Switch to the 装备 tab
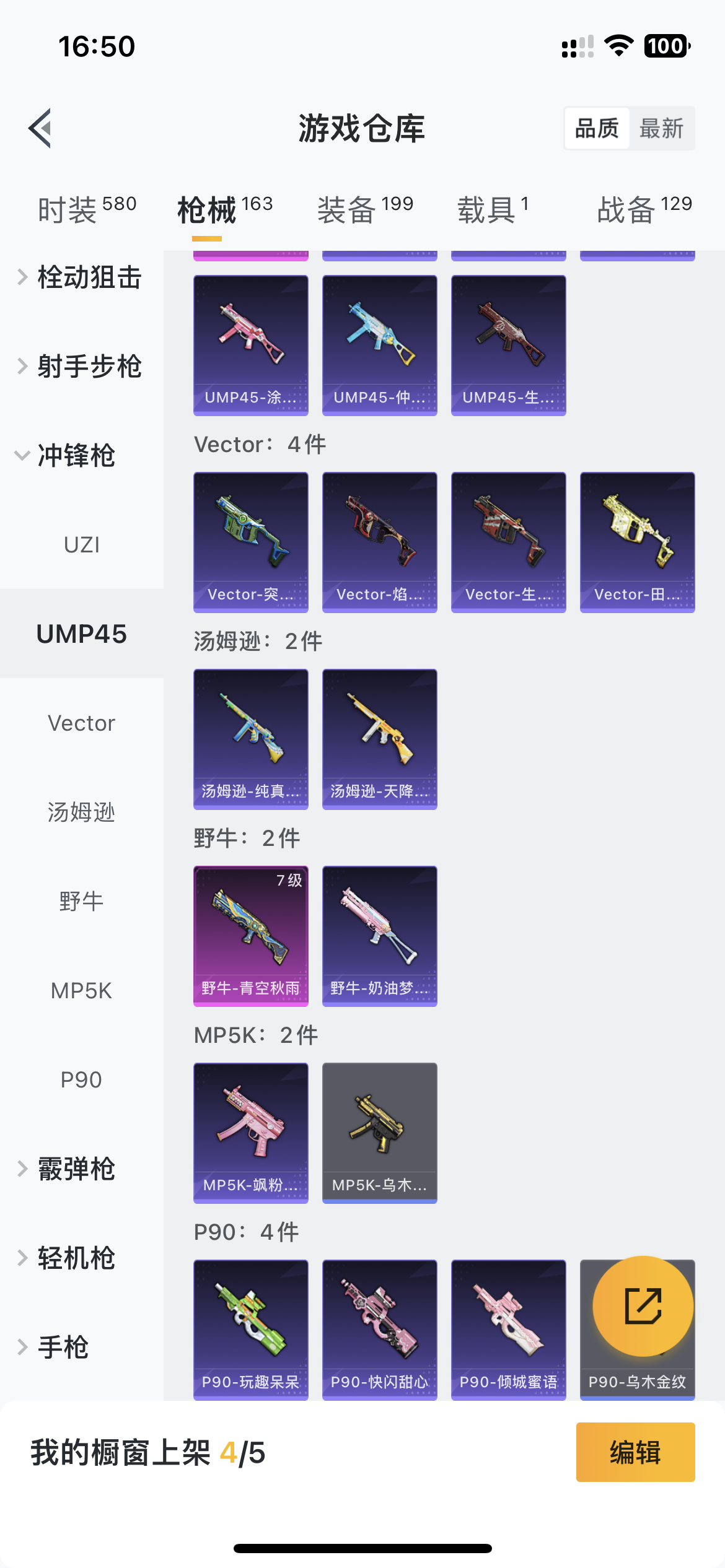The height and width of the screenshot is (1568, 725). pos(364,209)
